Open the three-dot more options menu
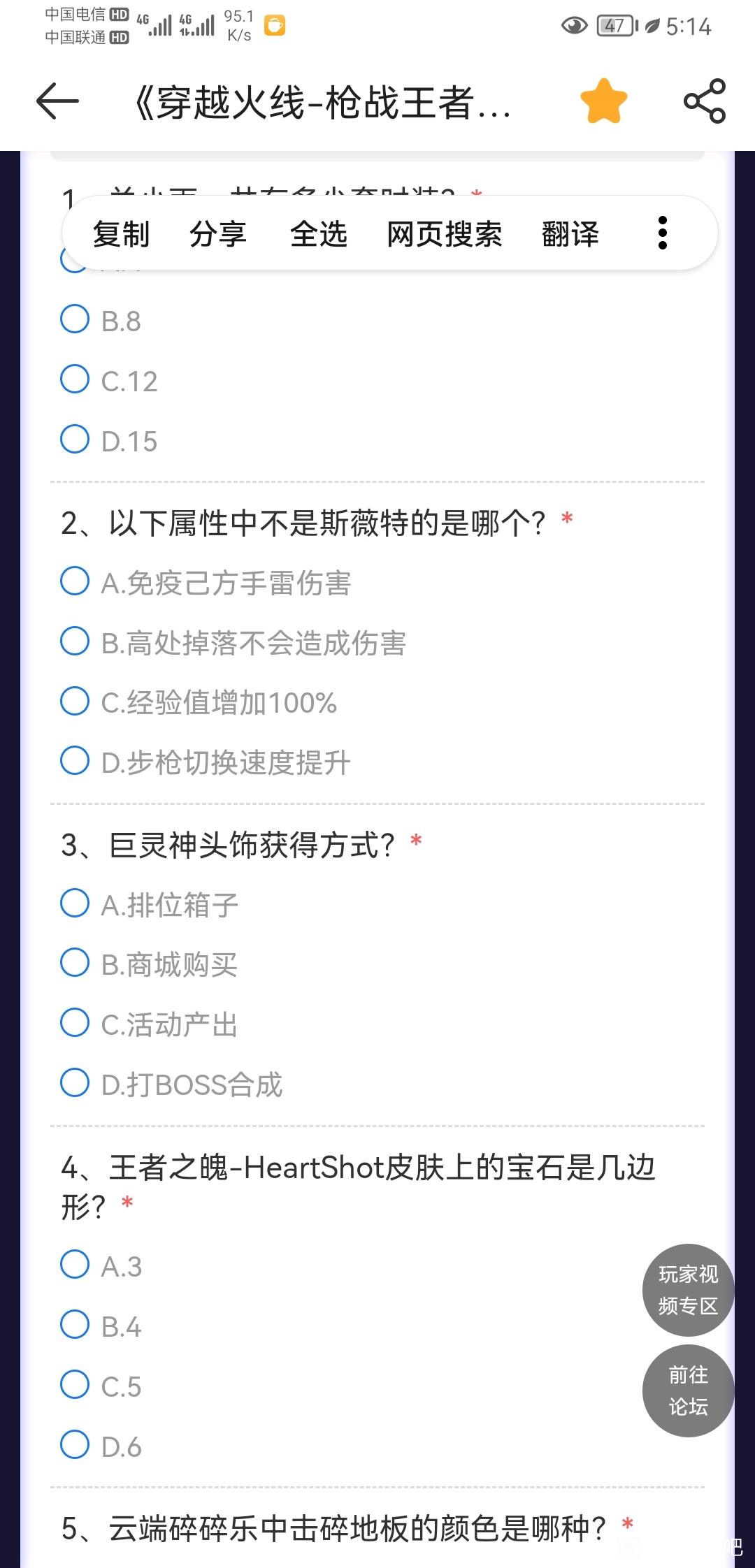755x1568 pixels. point(663,233)
